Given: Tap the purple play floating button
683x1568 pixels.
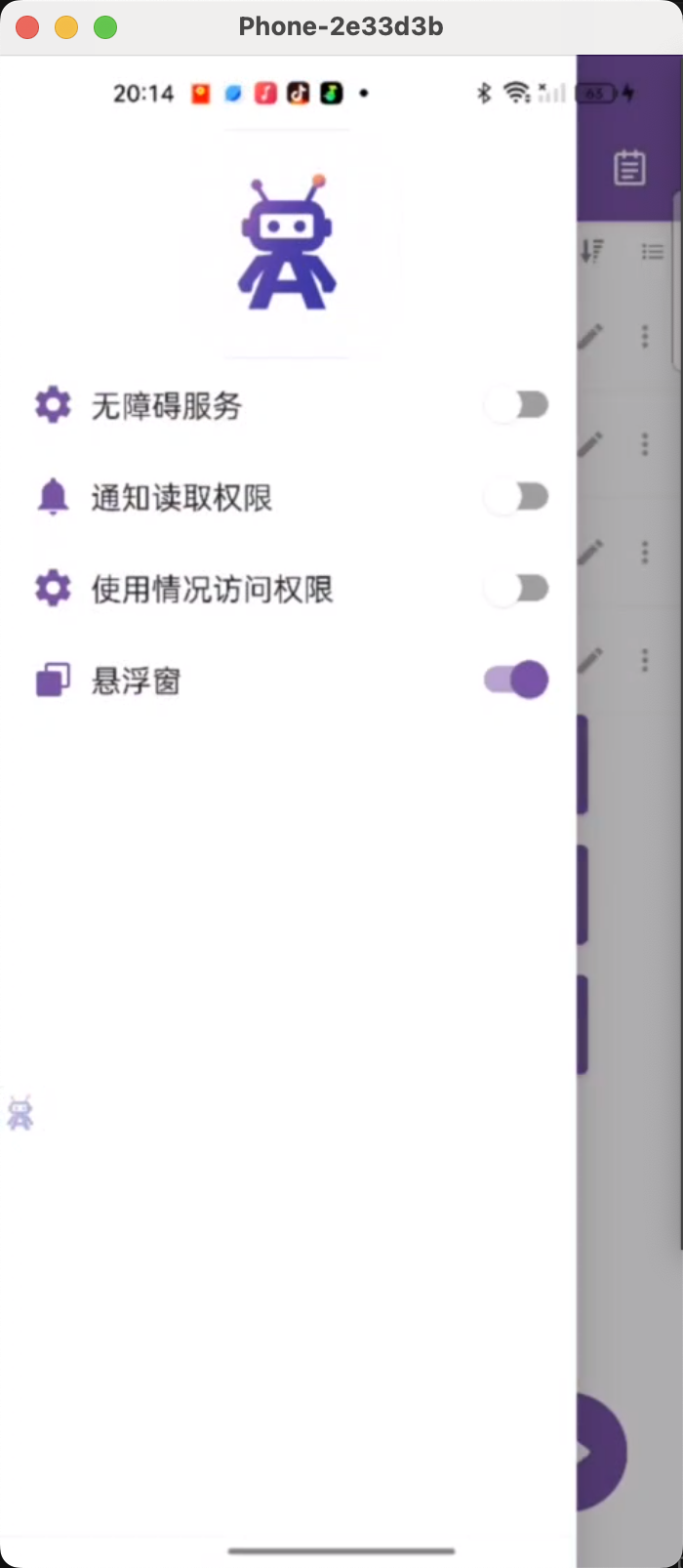Looking at the screenshot, I should [602, 1452].
